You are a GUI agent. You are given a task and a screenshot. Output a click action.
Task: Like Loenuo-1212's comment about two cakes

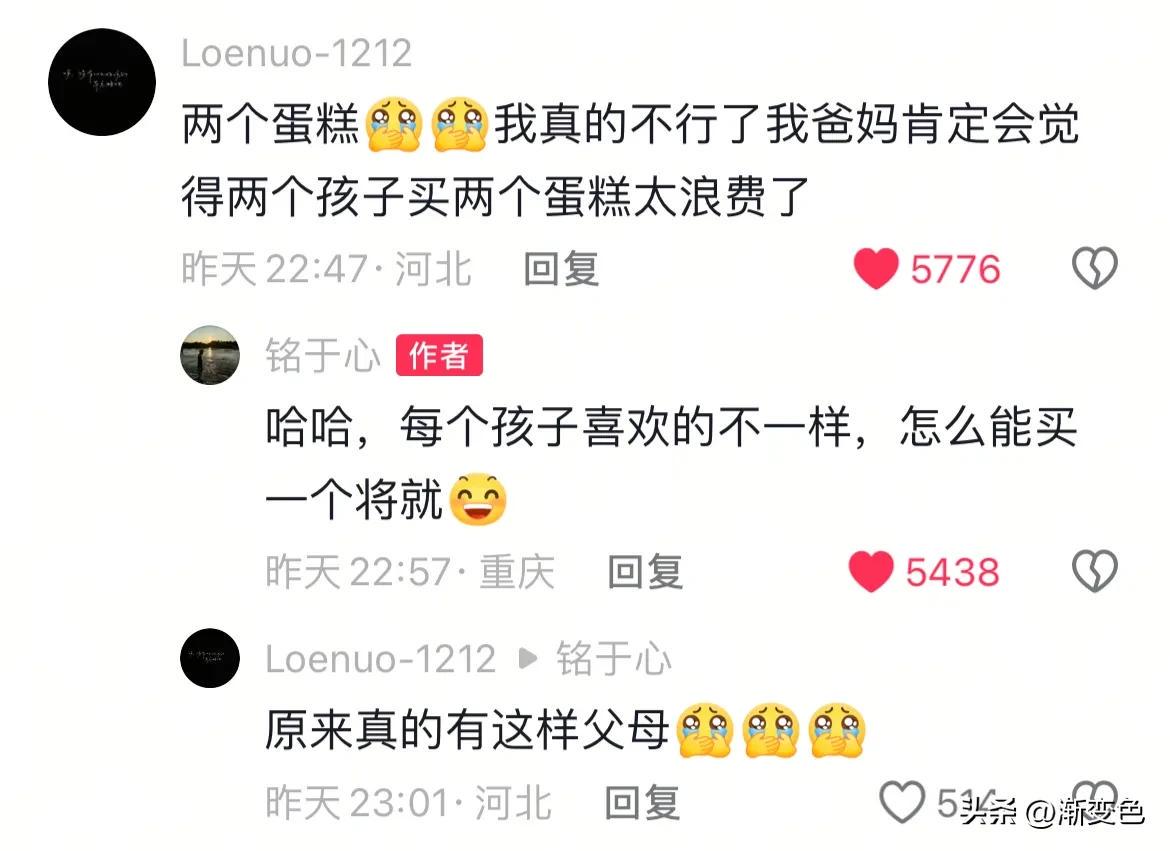tap(876, 269)
